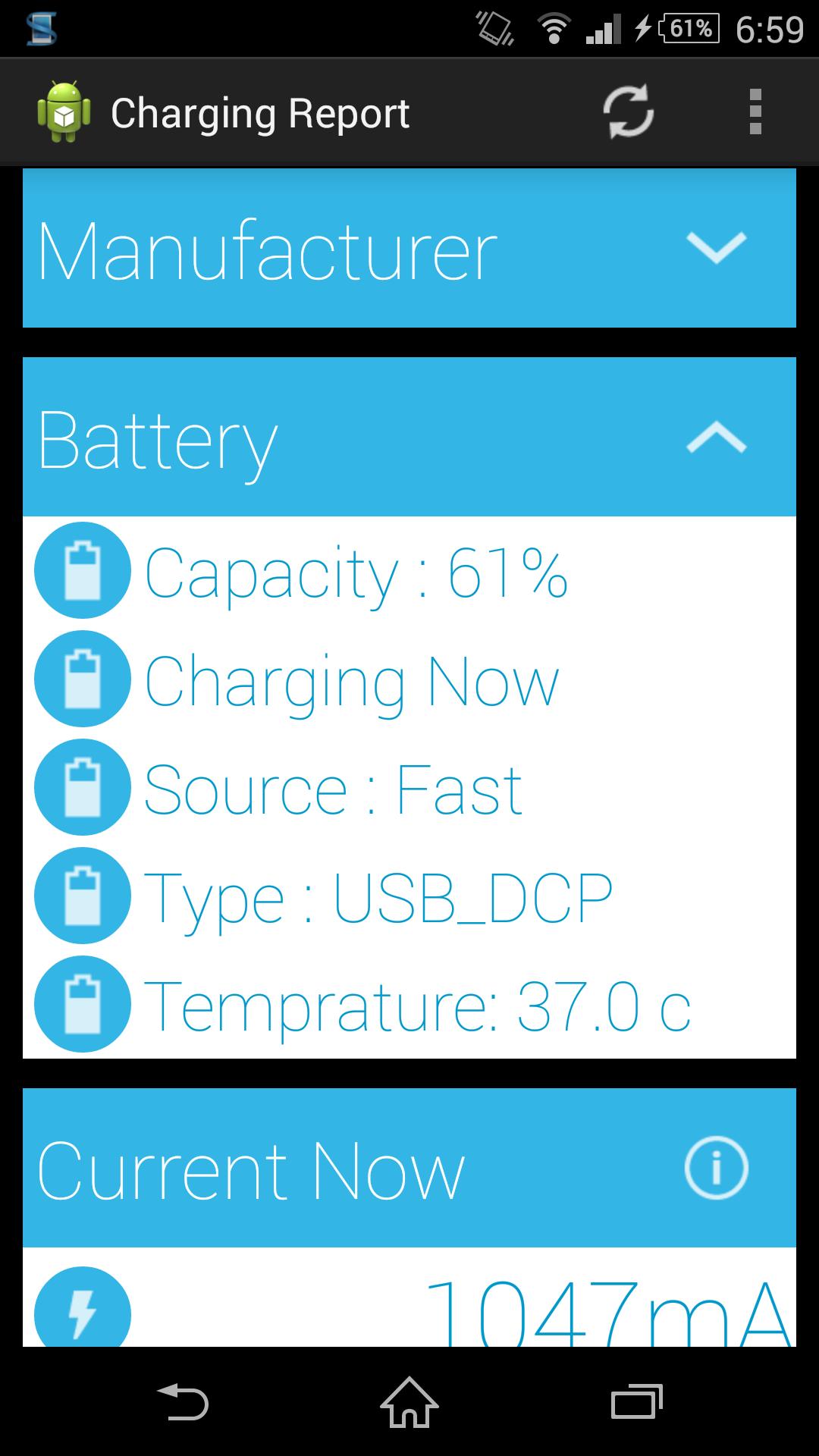Tap the battery icon next to Charging Now
This screenshot has height=1456, width=819.
click(82, 679)
